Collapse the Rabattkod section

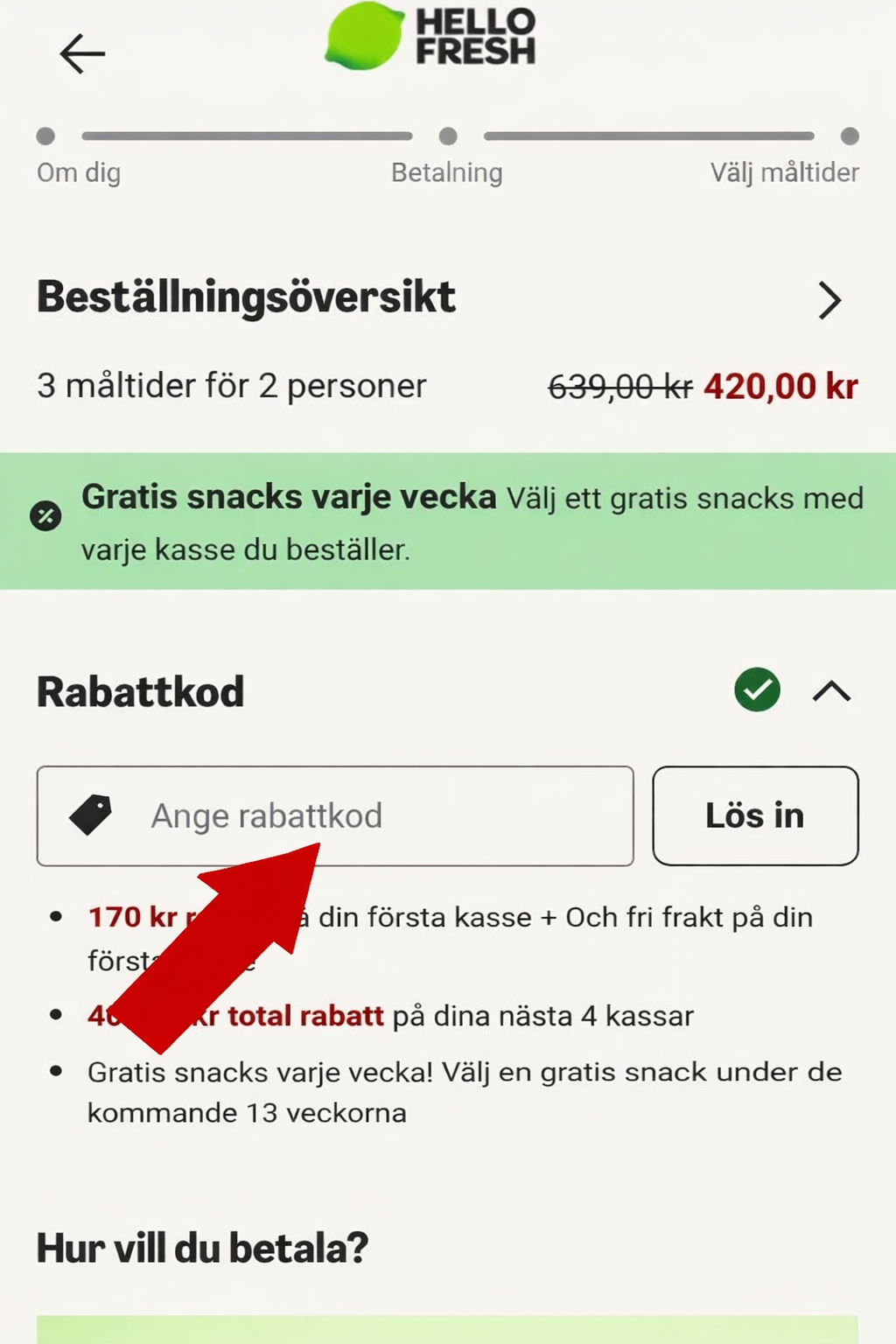click(x=832, y=690)
